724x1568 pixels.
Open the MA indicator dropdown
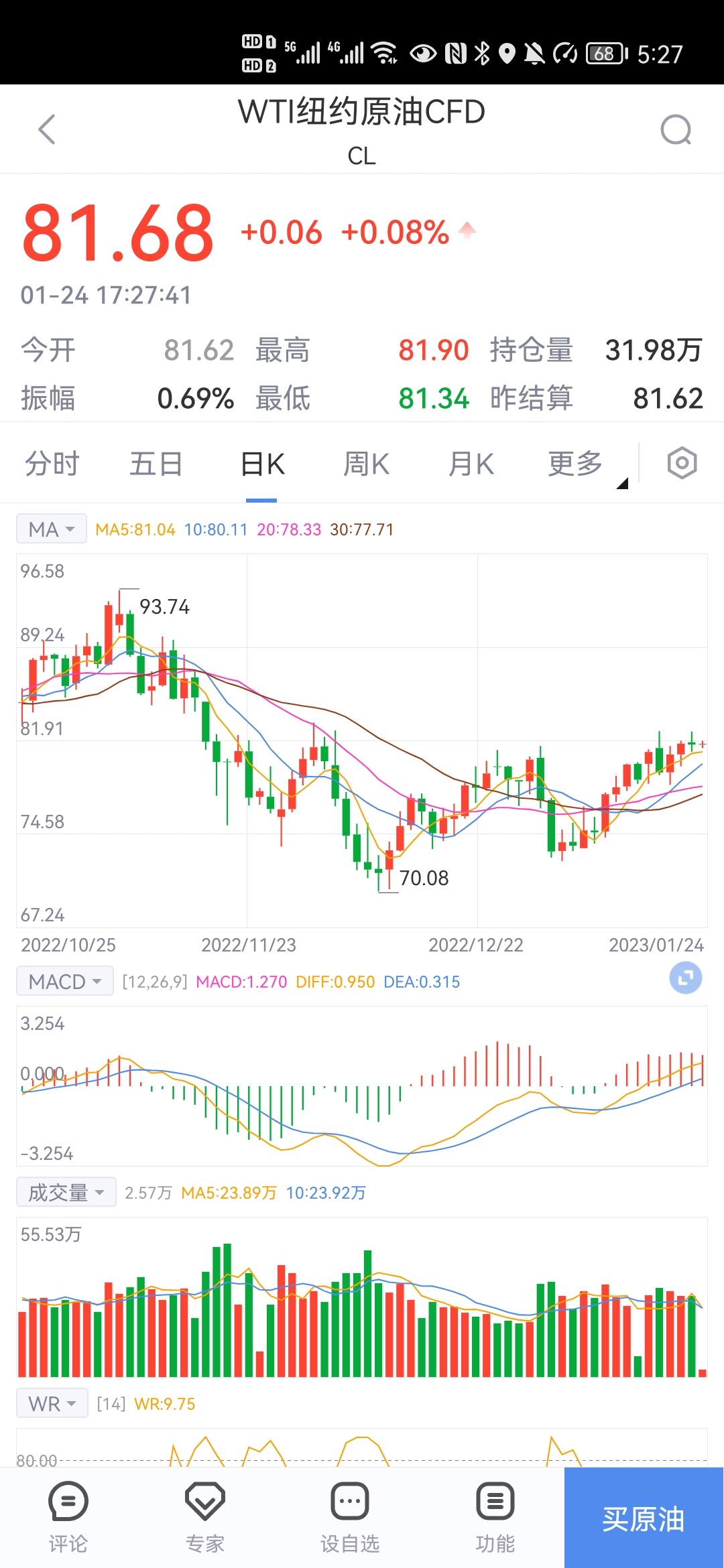pos(52,529)
